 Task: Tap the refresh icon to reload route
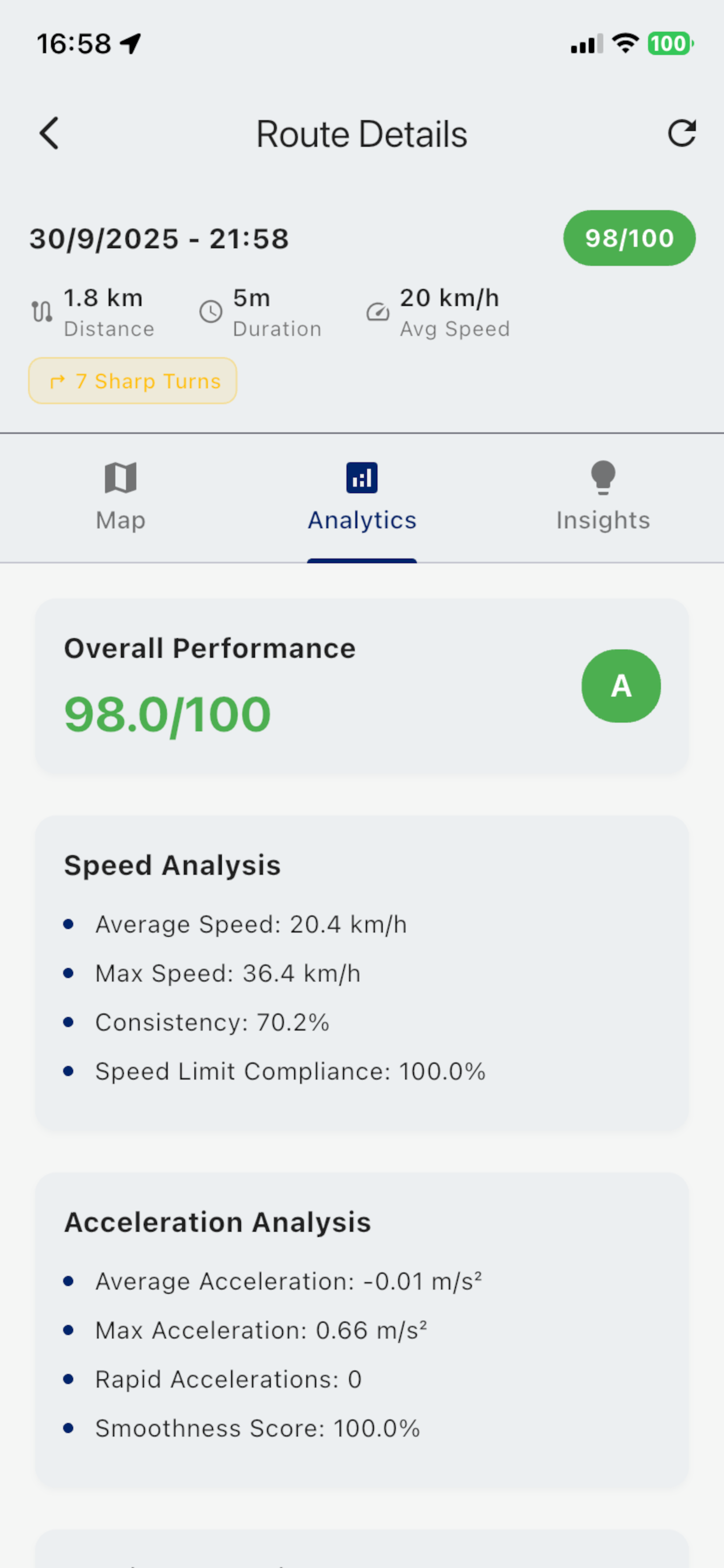[683, 134]
